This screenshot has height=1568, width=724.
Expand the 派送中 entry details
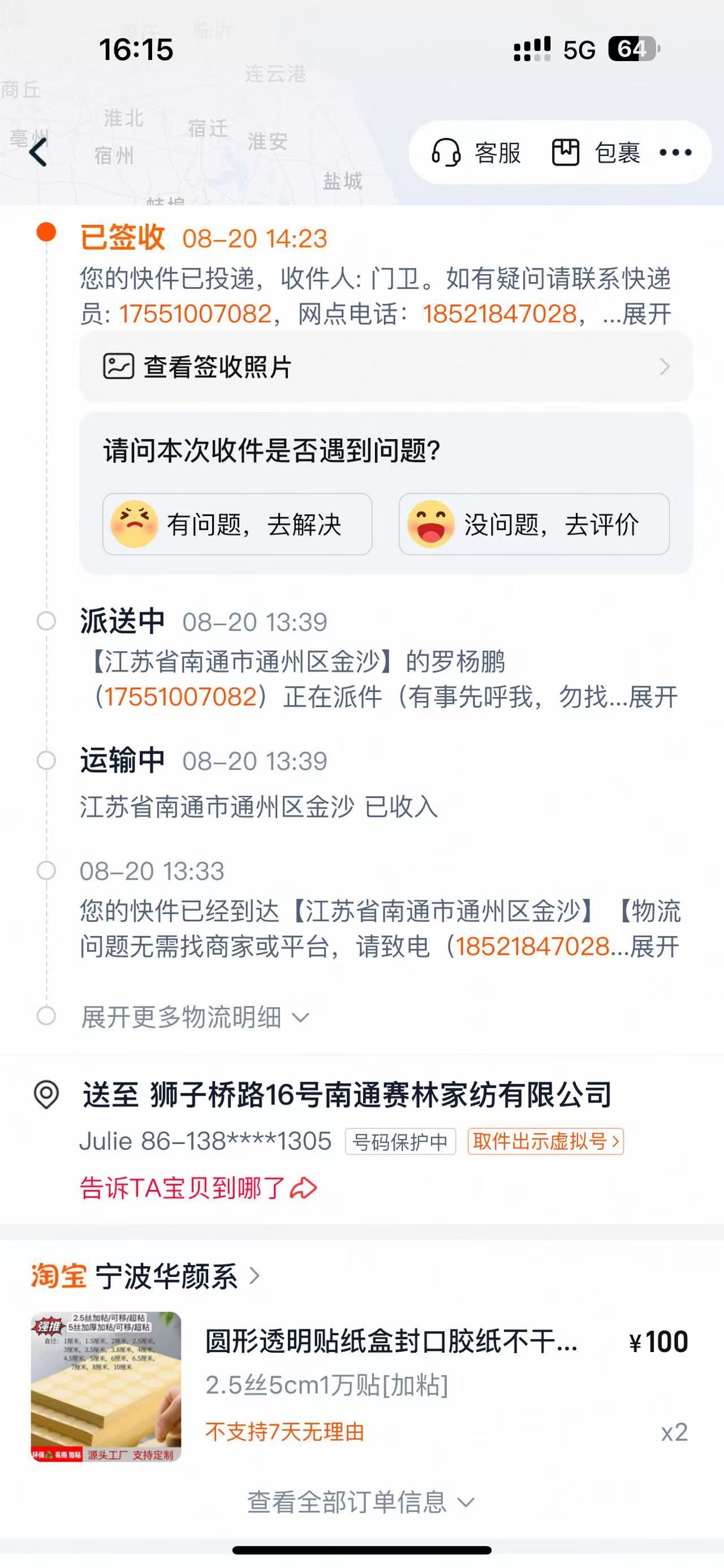pyautogui.click(x=653, y=697)
